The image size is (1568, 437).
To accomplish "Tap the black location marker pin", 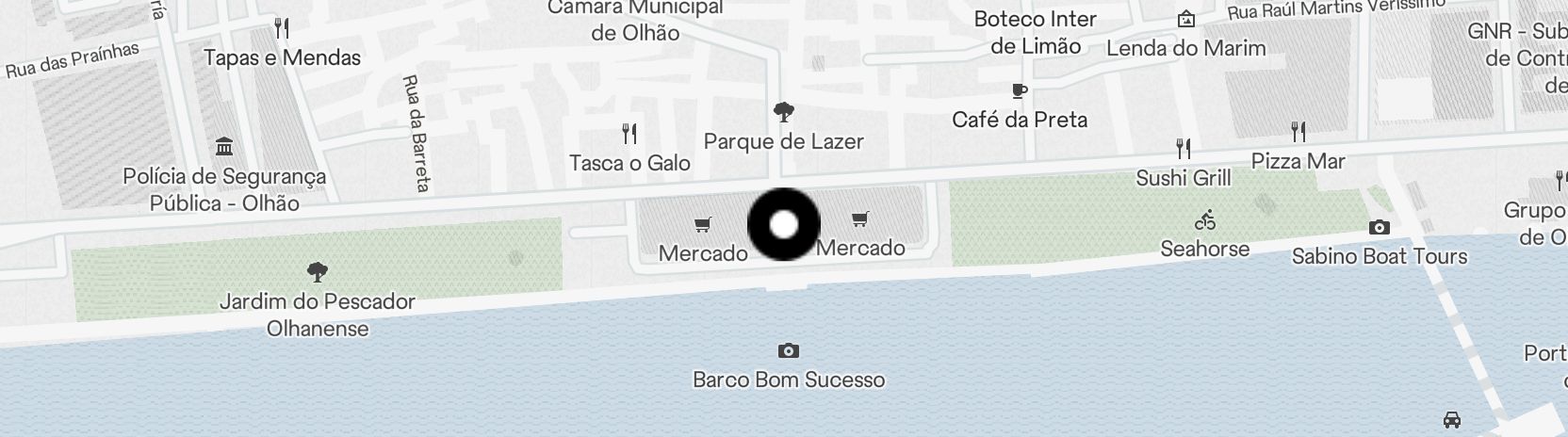I will [784, 224].
